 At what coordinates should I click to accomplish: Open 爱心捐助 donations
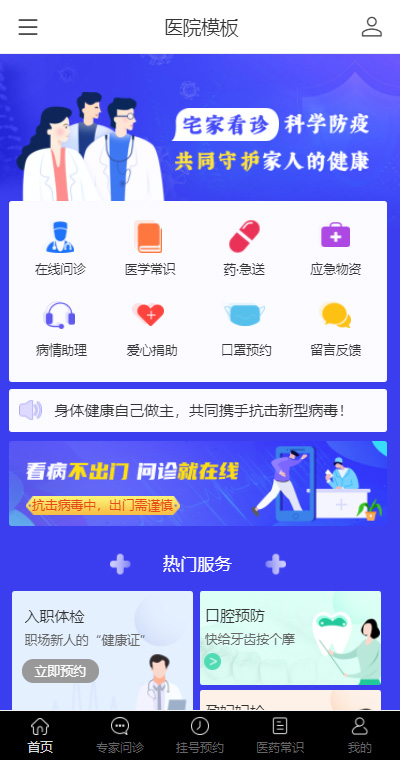click(151, 330)
